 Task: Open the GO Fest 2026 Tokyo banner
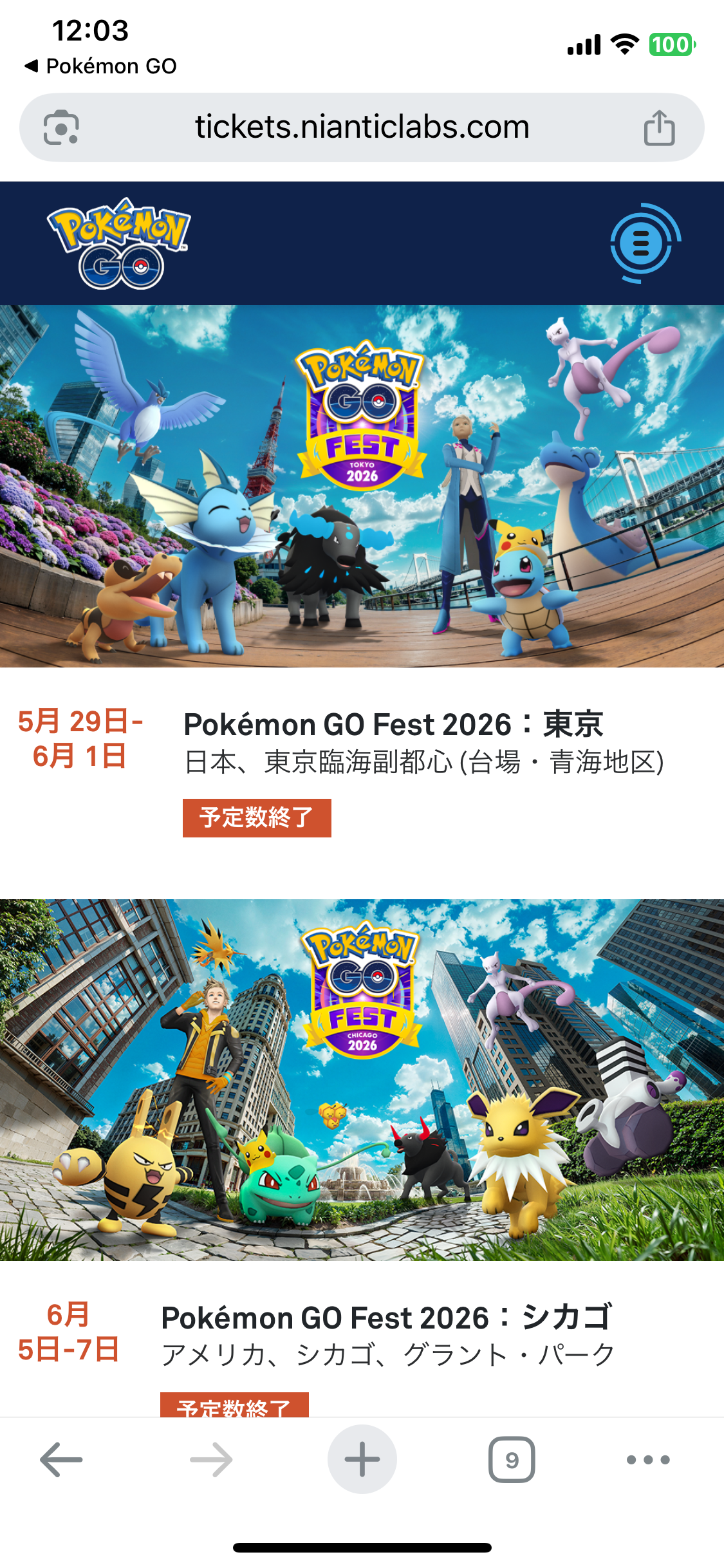coord(362,486)
